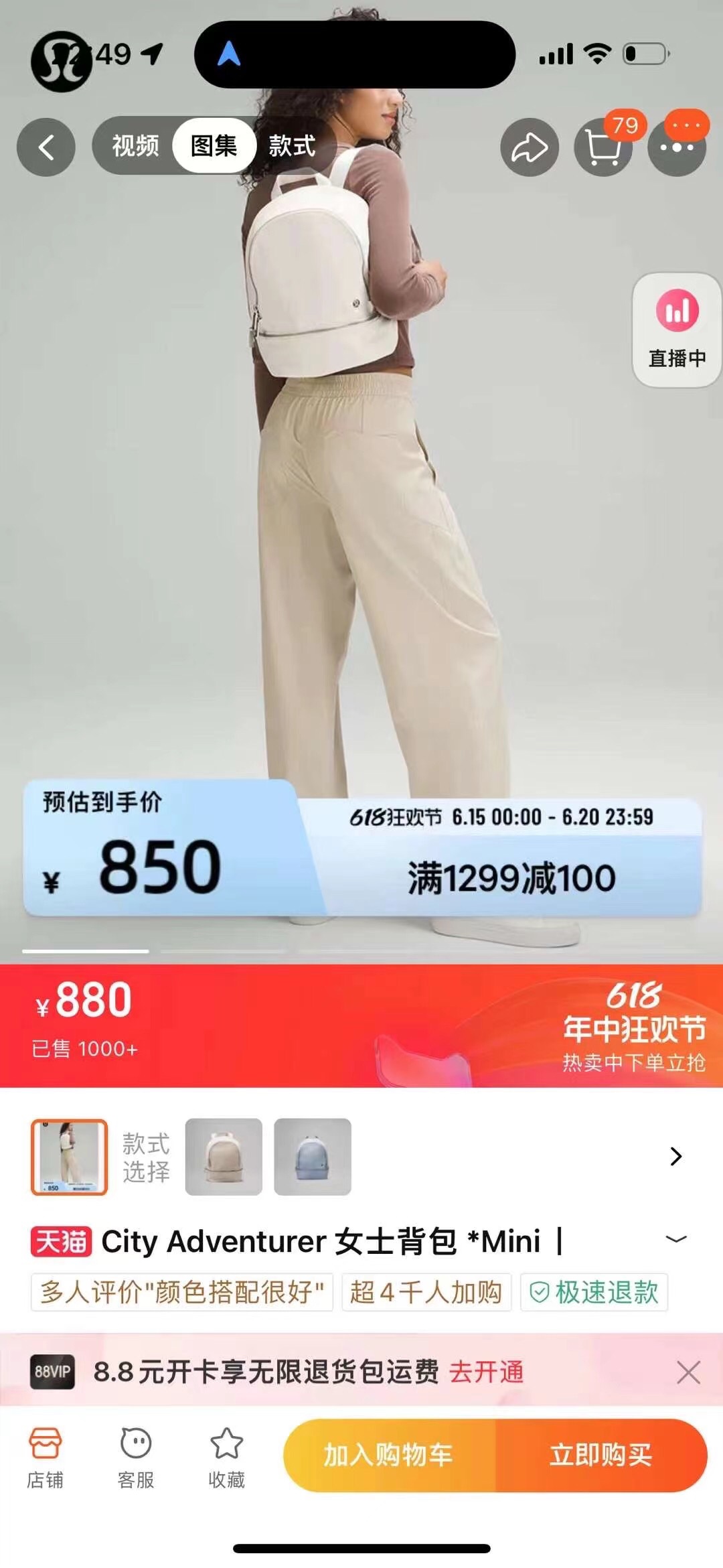Open the 直播中 live stream
Screen dimensions: 723x1568
tap(677, 330)
